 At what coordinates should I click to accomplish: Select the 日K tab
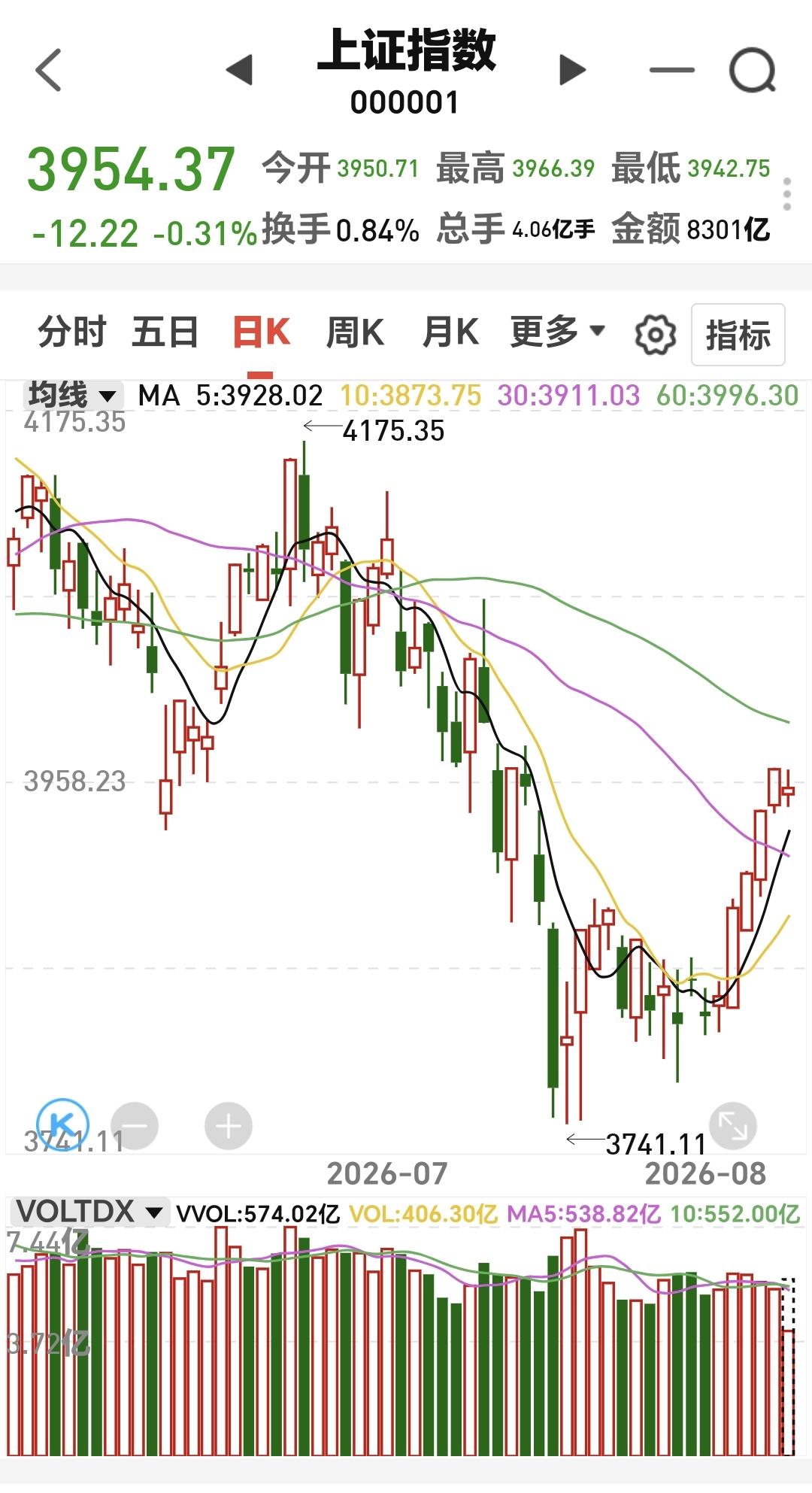point(261,332)
